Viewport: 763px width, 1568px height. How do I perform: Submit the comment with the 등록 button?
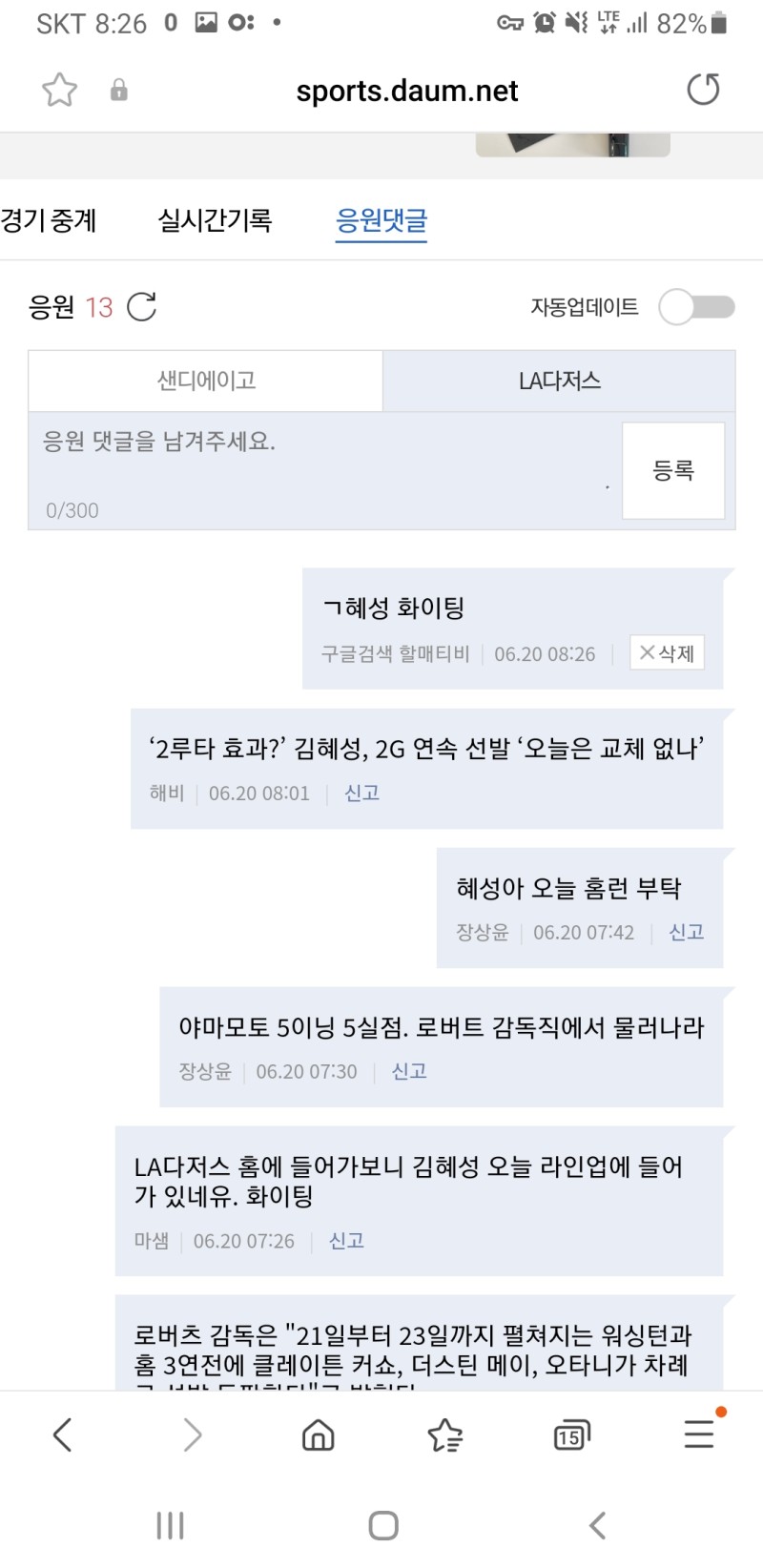click(672, 470)
